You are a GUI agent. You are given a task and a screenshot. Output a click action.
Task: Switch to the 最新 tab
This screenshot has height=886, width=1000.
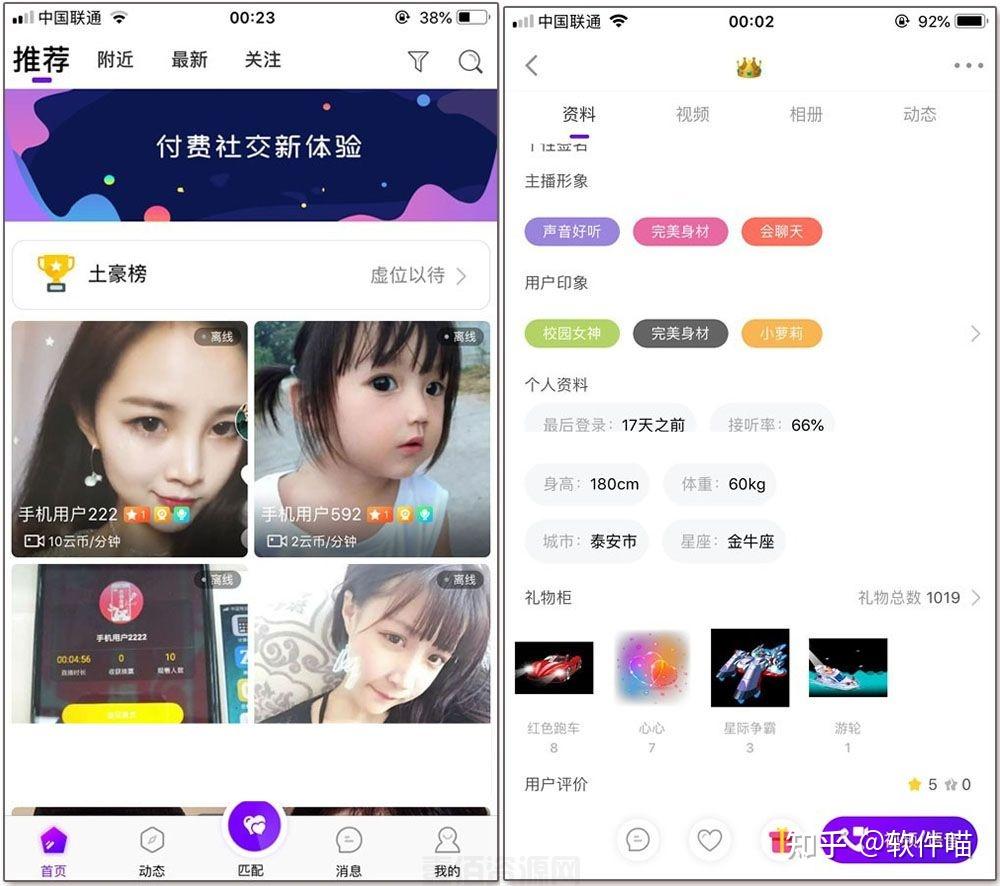(189, 60)
